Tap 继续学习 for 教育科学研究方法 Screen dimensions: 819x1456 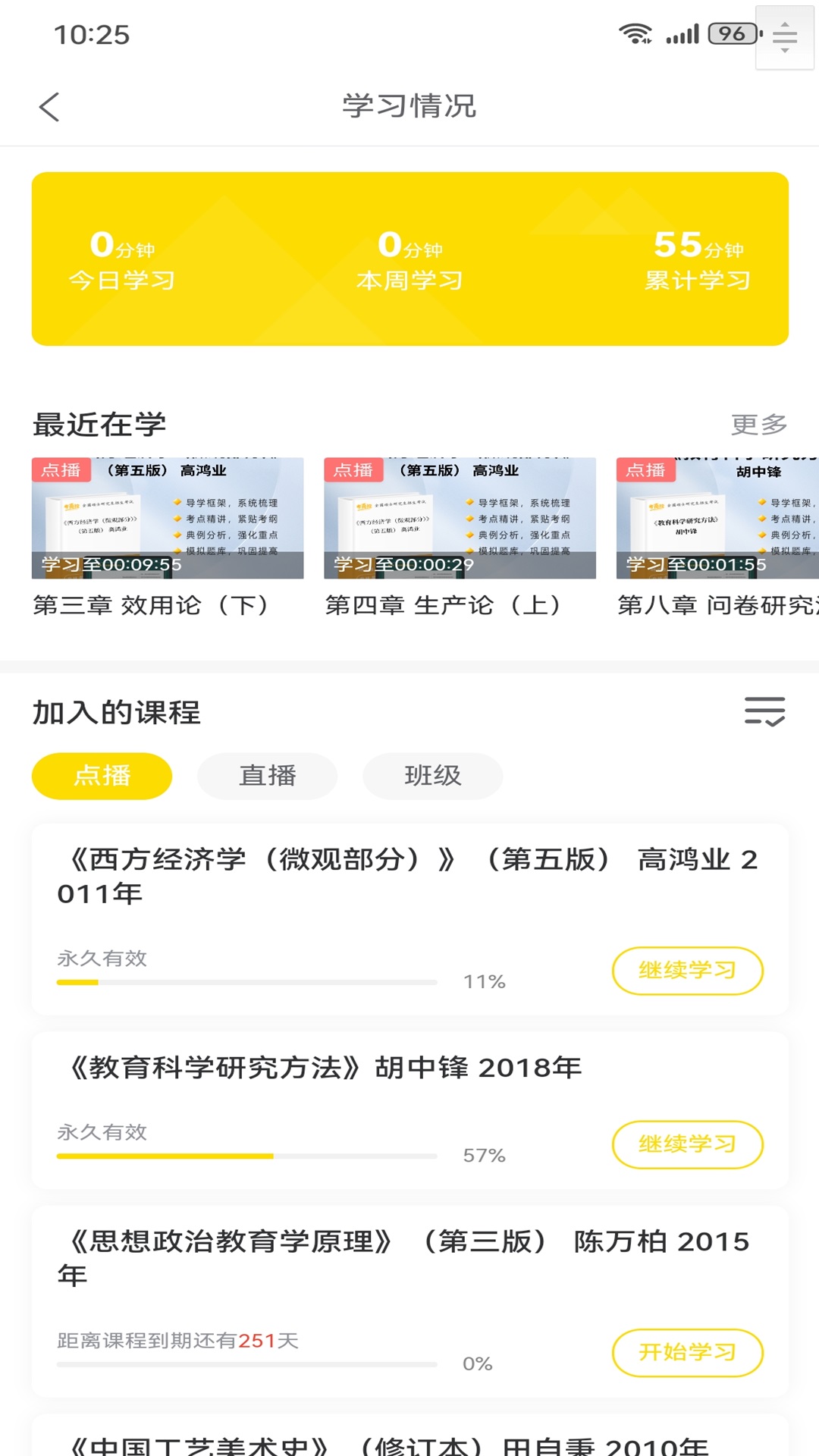tap(686, 1146)
